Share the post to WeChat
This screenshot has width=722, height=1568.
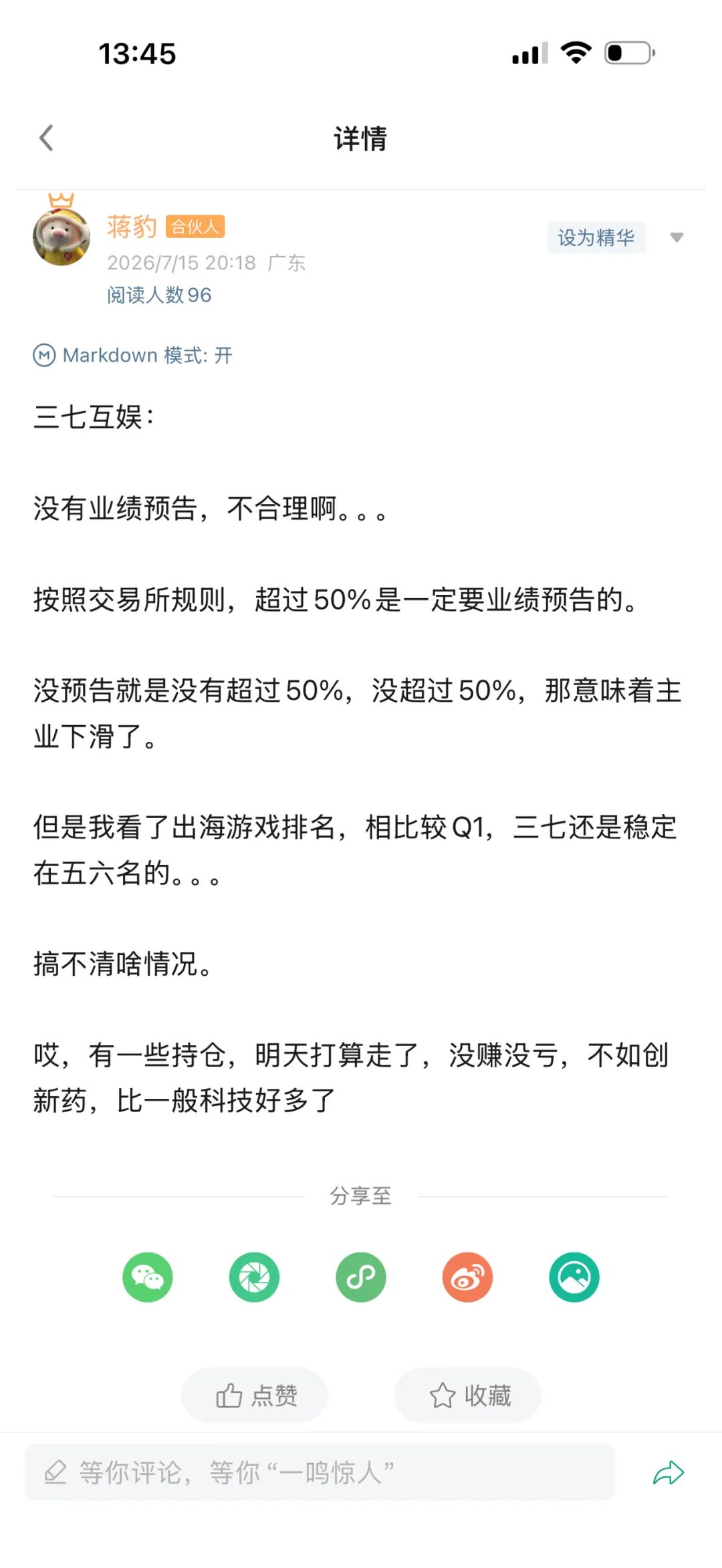pos(148,1277)
